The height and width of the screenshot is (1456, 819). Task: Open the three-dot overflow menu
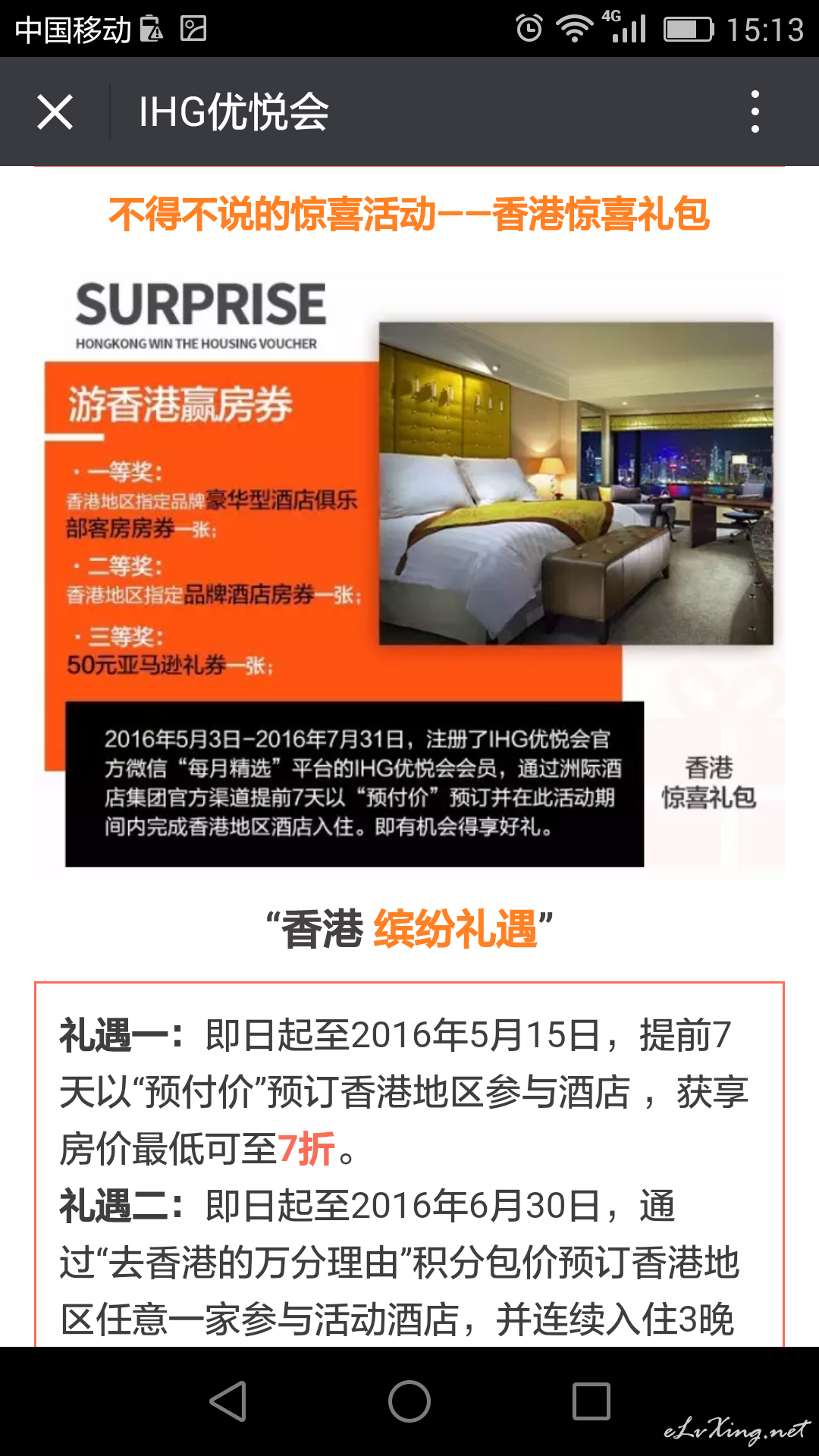pyautogui.click(x=755, y=111)
